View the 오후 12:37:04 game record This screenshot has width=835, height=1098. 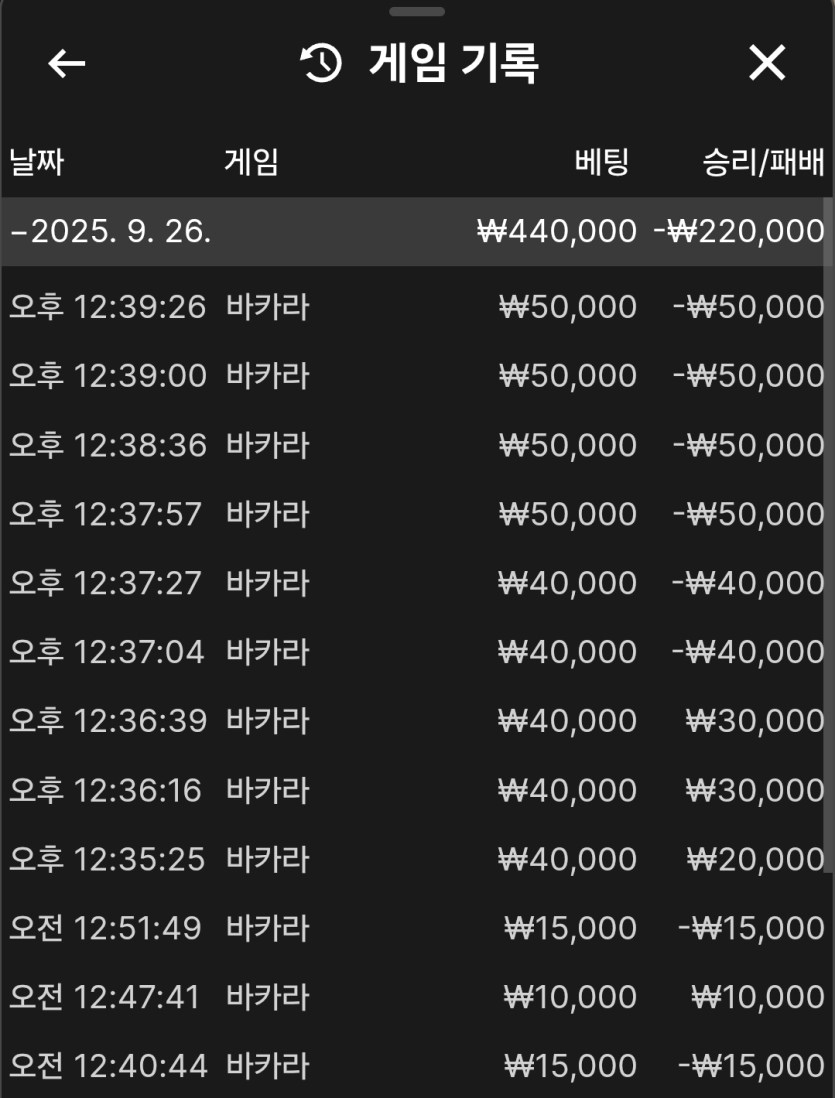[415, 652]
